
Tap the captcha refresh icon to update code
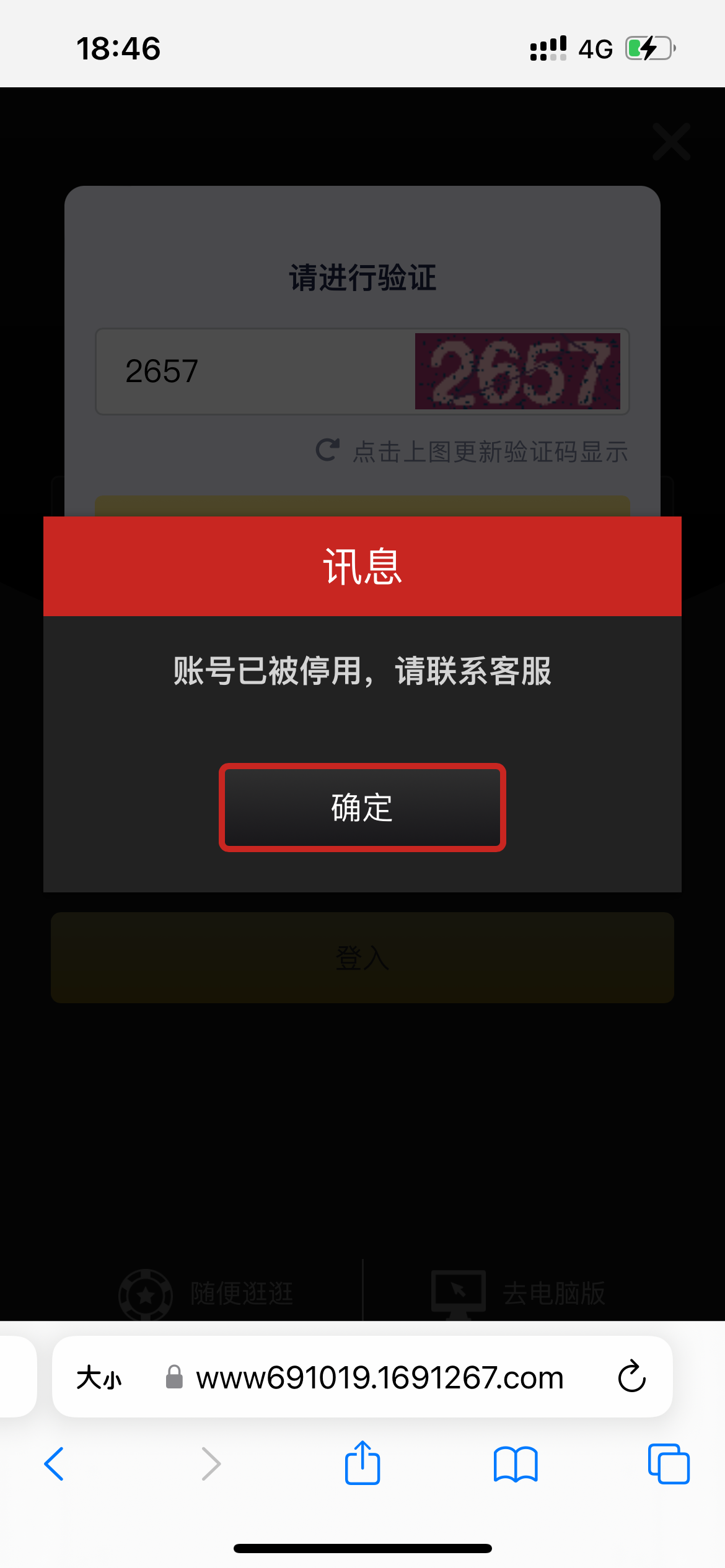pos(328,450)
